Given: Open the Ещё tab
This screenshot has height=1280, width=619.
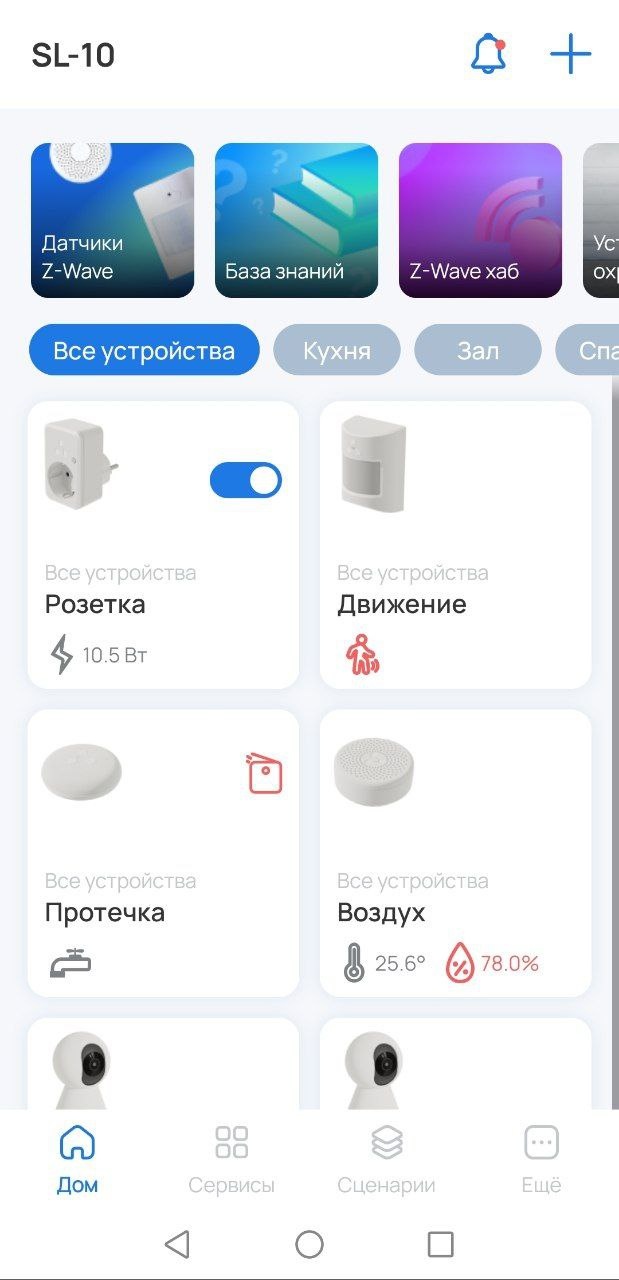Looking at the screenshot, I should (x=541, y=1159).
